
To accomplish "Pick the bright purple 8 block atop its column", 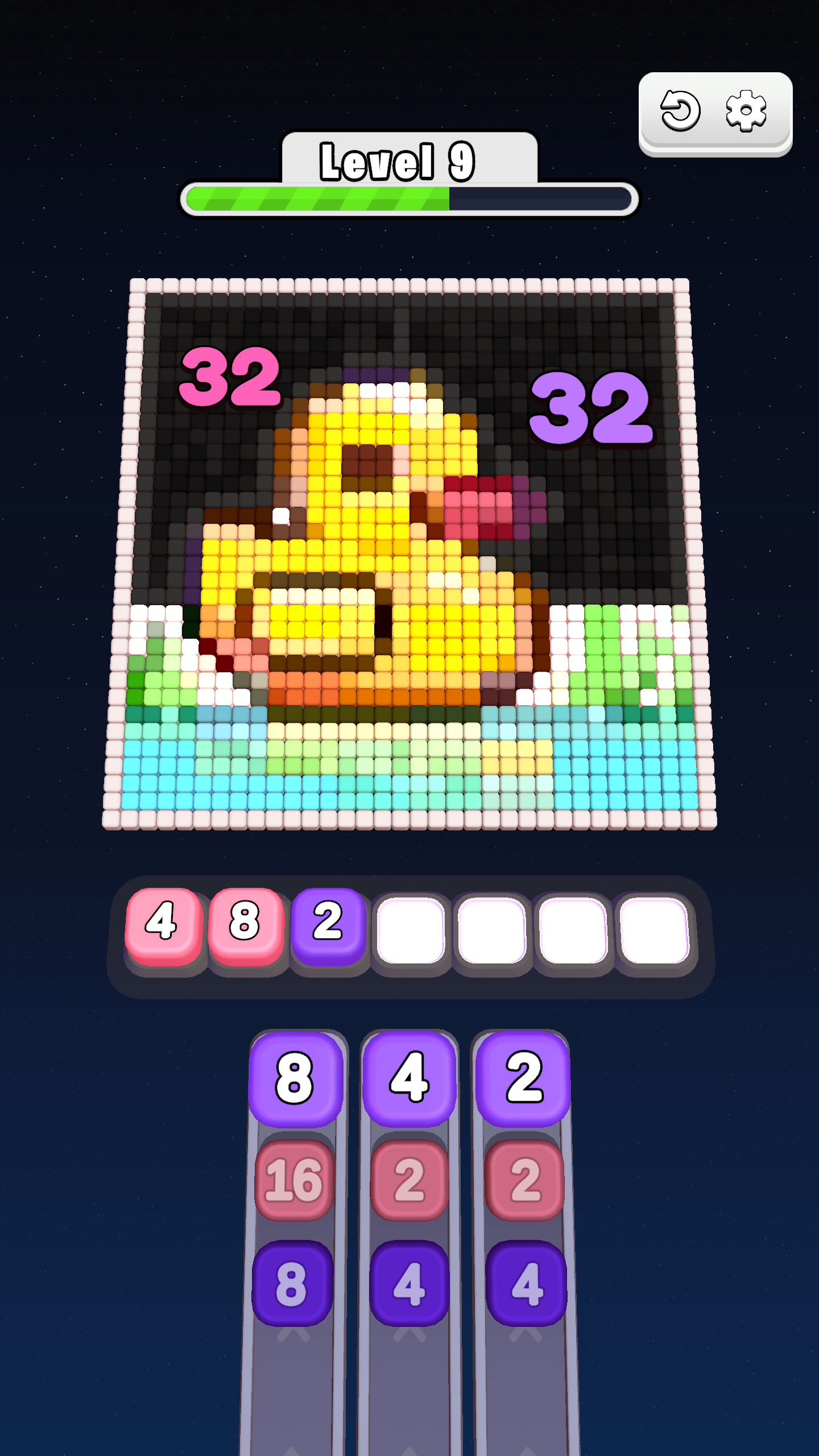I will point(295,1078).
